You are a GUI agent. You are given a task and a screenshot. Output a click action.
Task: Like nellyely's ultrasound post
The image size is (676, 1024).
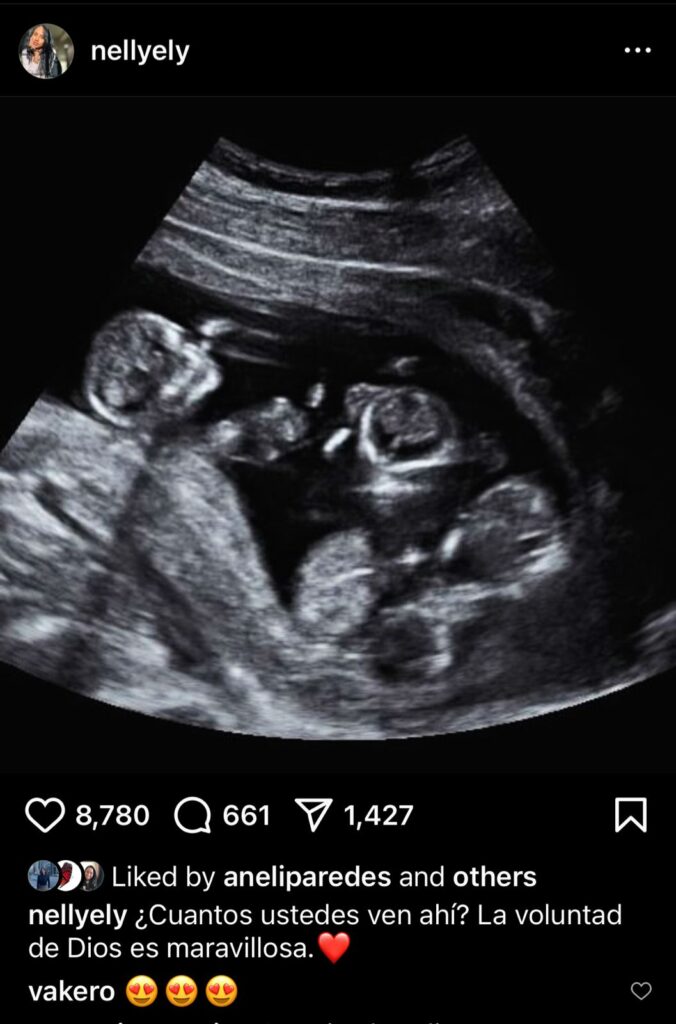[x=44, y=816]
